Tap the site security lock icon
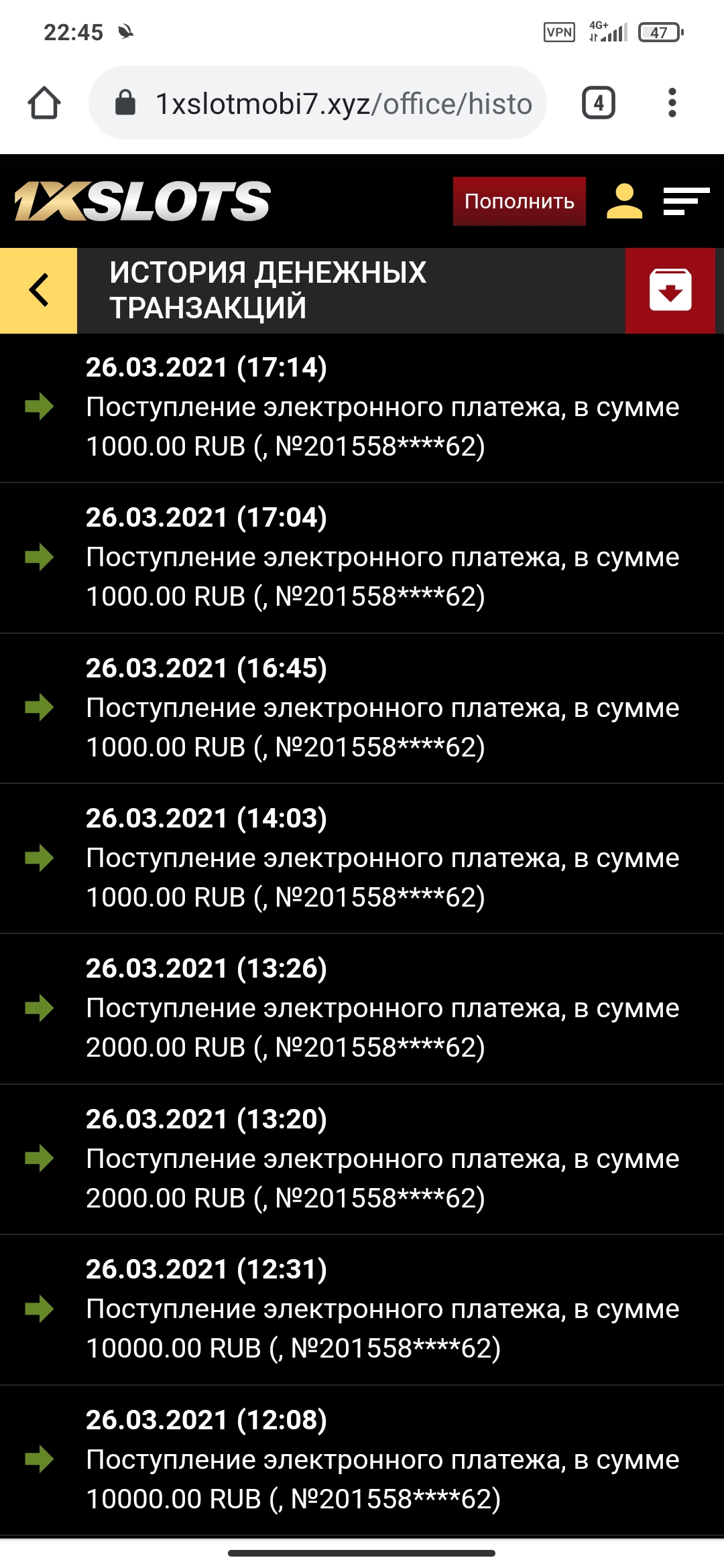Viewport: 724px width, 1568px height. click(125, 103)
